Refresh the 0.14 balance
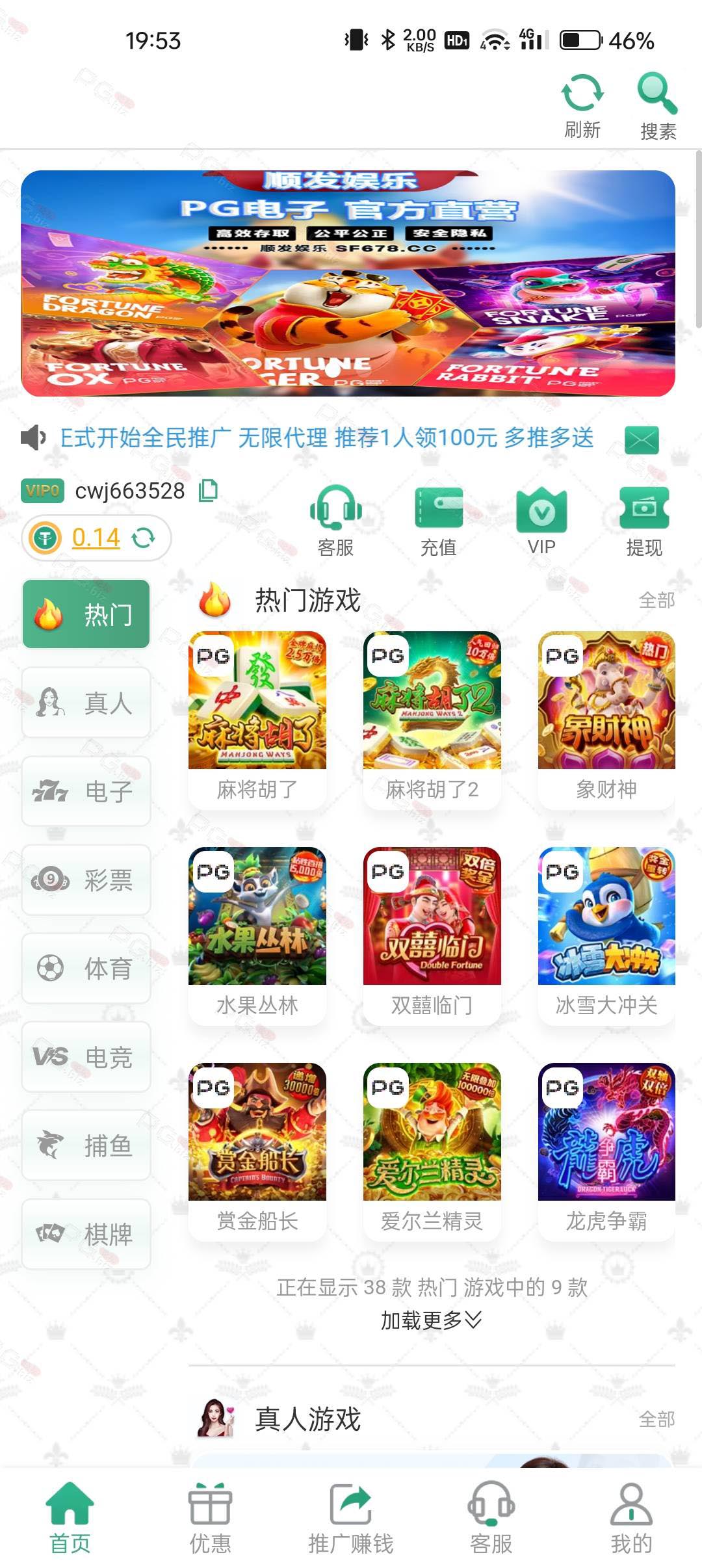The width and height of the screenshot is (702, 1568). pyautogui.click(x=144, y=538)
